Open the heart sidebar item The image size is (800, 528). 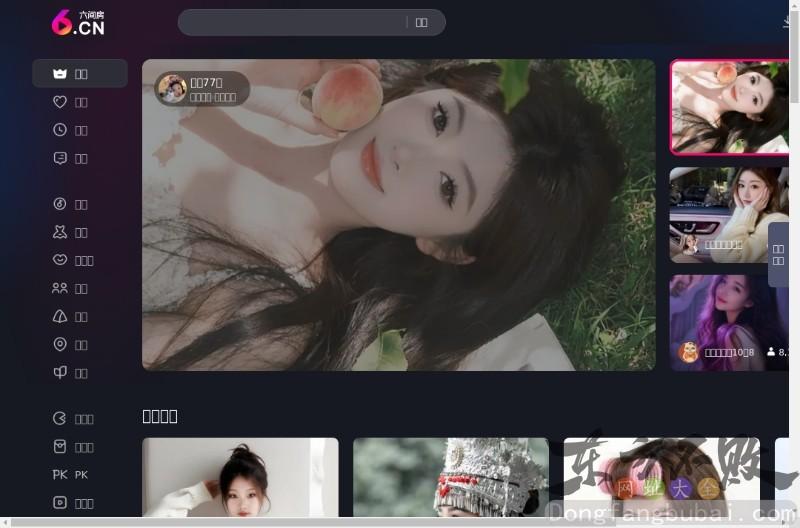(79, 102)
